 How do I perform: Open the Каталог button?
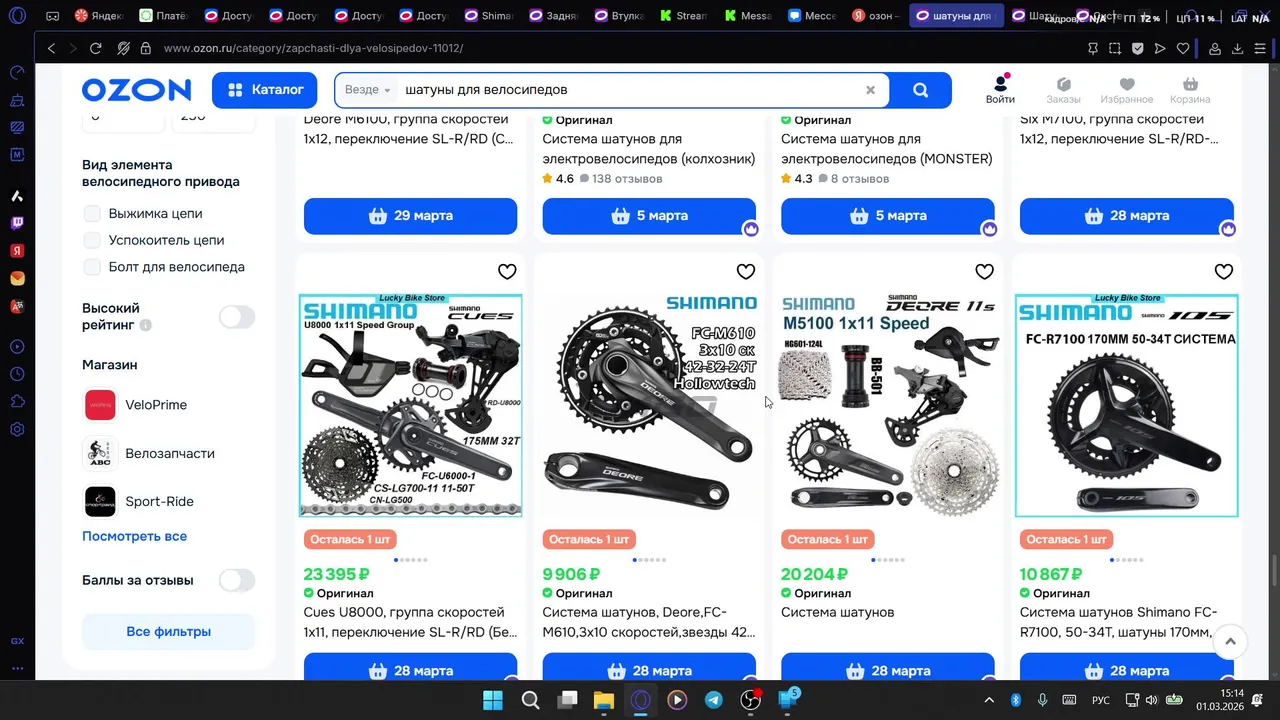click(265, 90)
